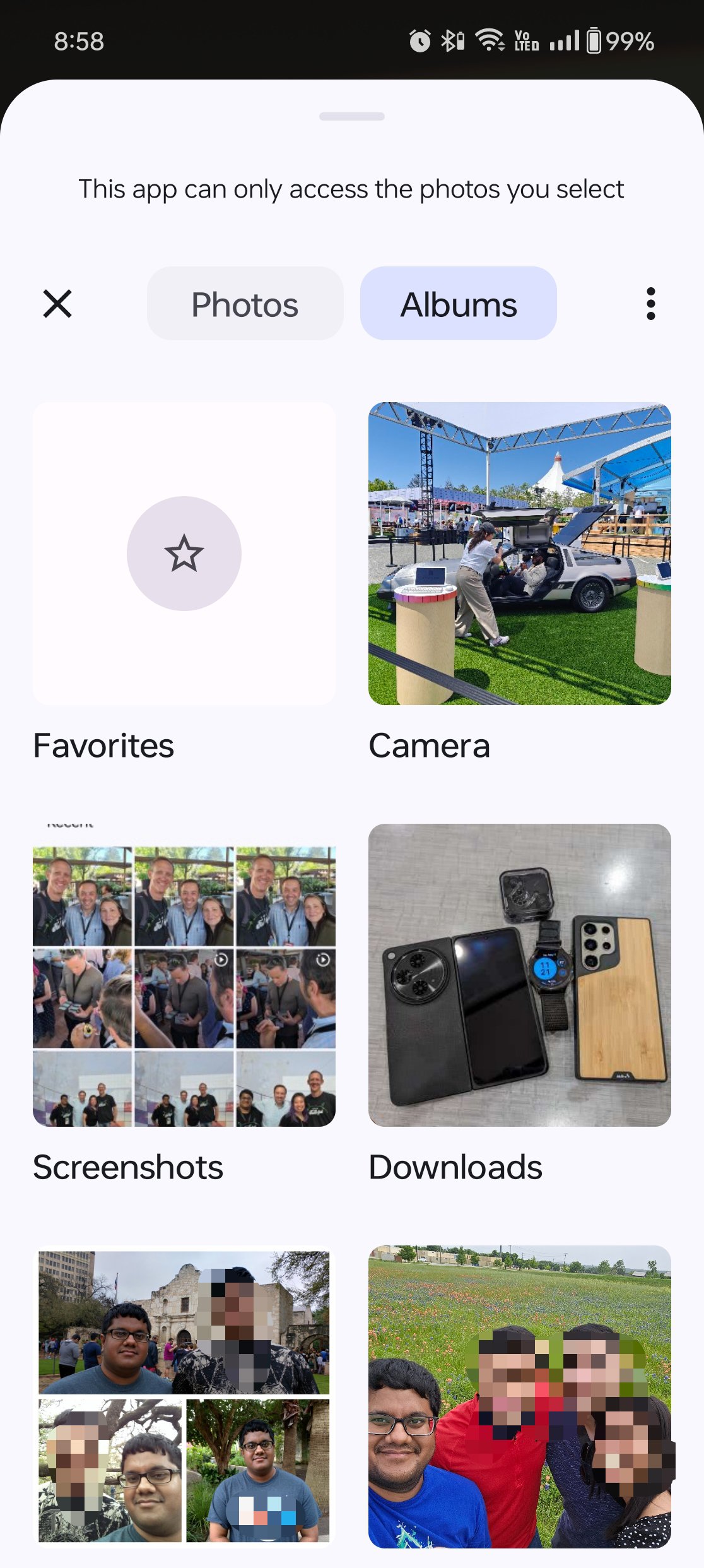
Task: Close the photo picker
Action: [57, 304]
